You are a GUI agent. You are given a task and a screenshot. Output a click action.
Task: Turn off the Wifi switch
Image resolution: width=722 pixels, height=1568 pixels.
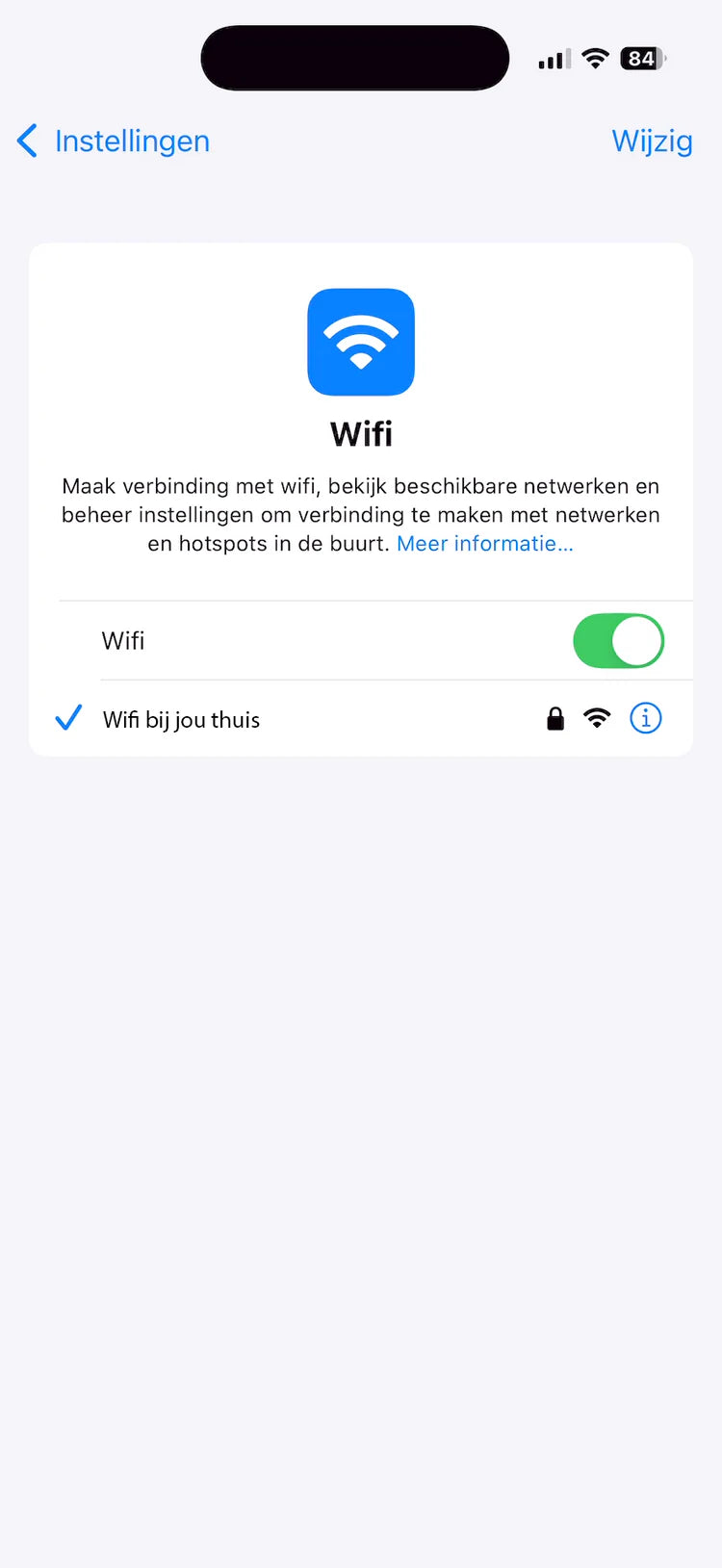coord(618,641)
